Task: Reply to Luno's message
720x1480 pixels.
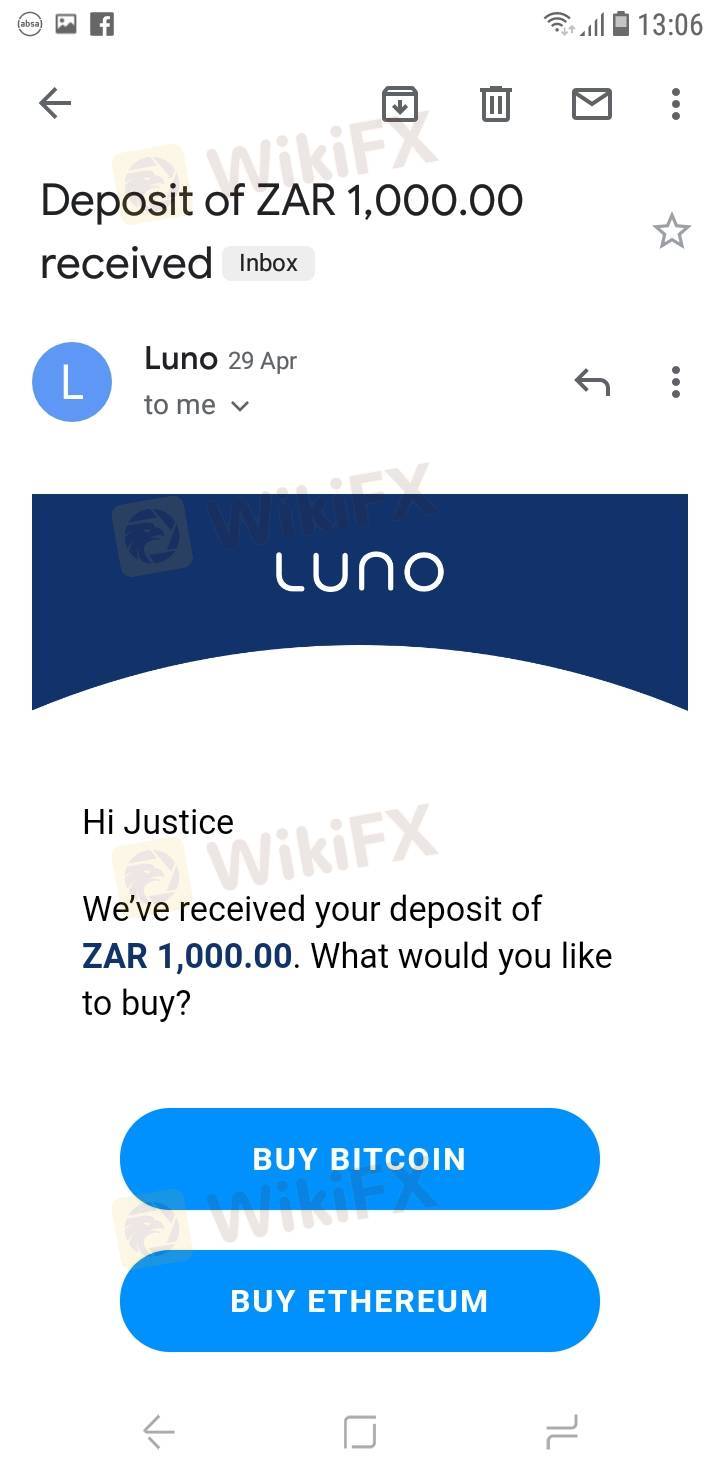Action: [x=592, y=381]
